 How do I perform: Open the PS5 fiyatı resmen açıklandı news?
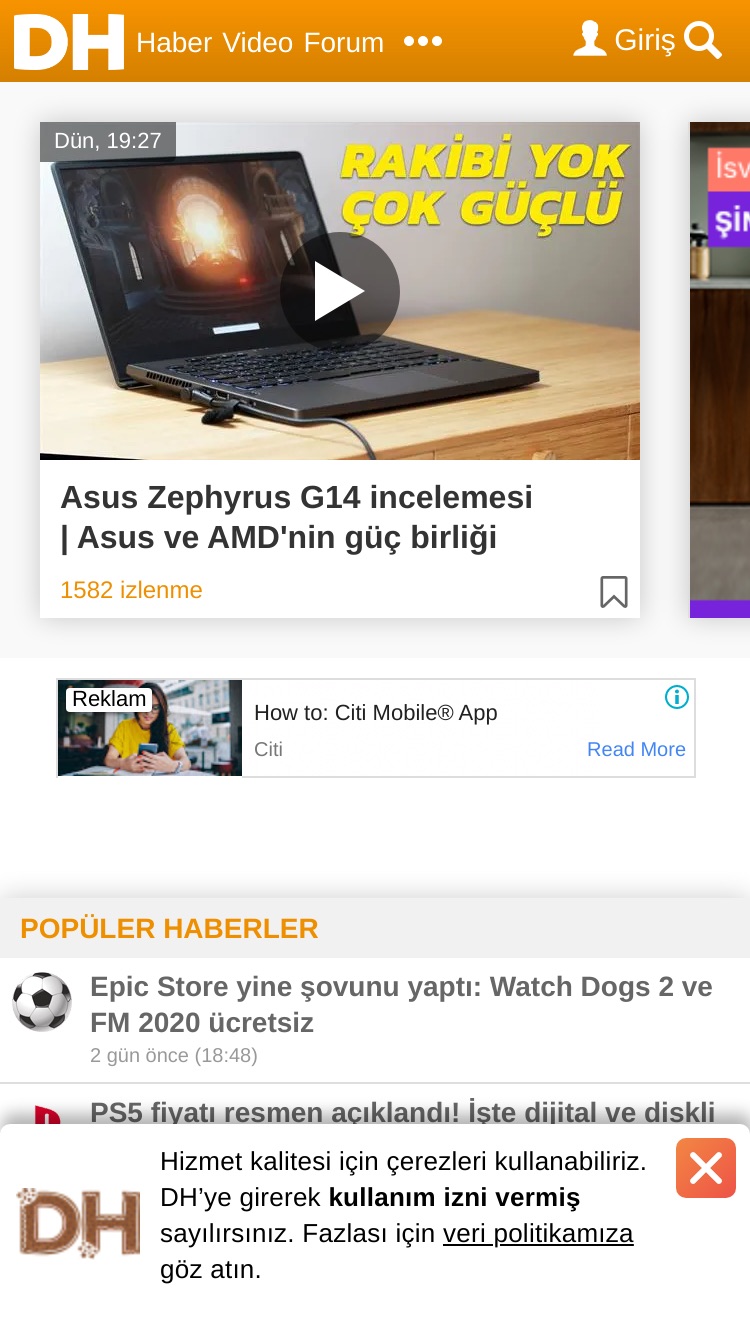[x=403, y=1112]
